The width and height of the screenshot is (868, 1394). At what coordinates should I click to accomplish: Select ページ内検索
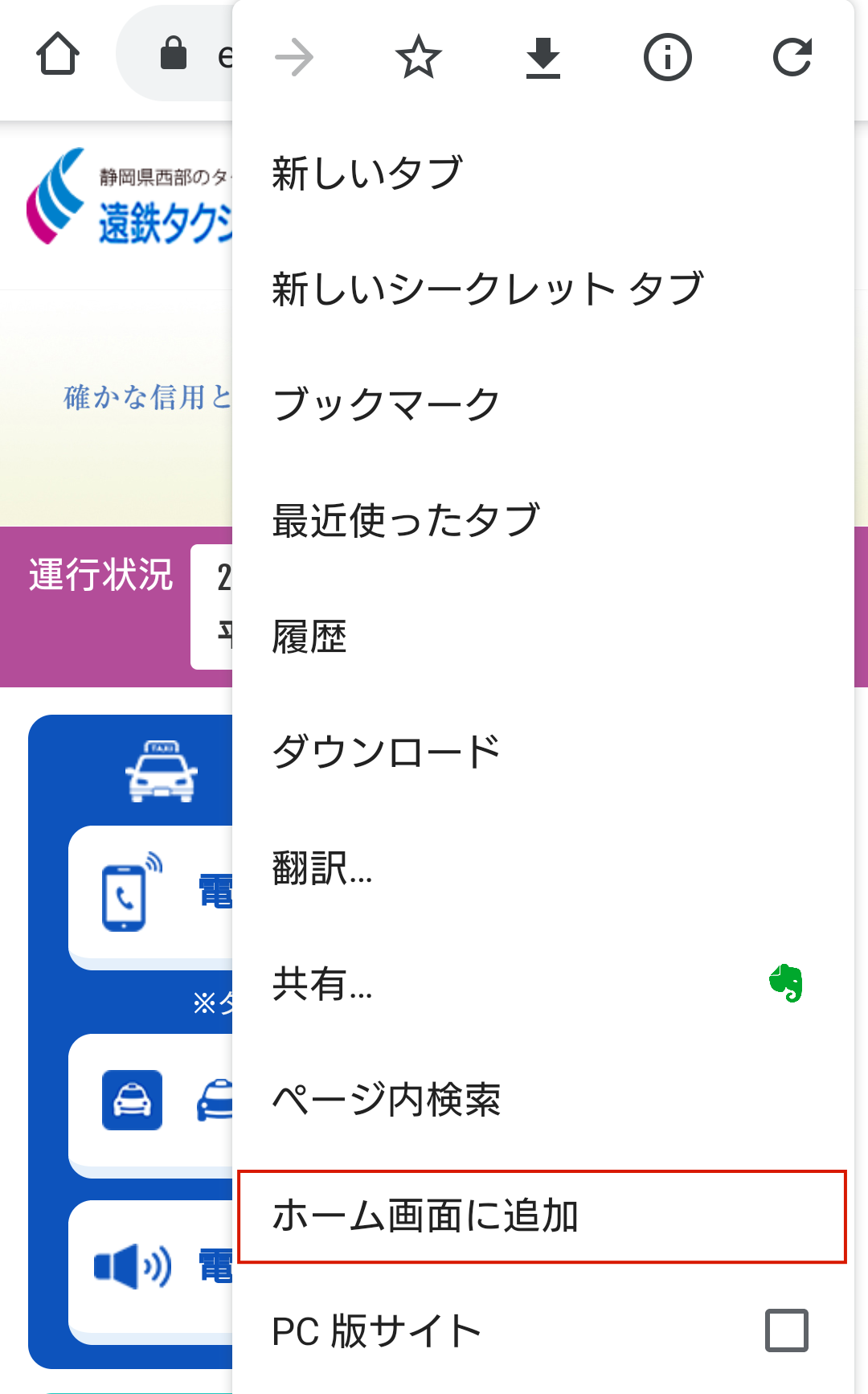pos(543,1099)
